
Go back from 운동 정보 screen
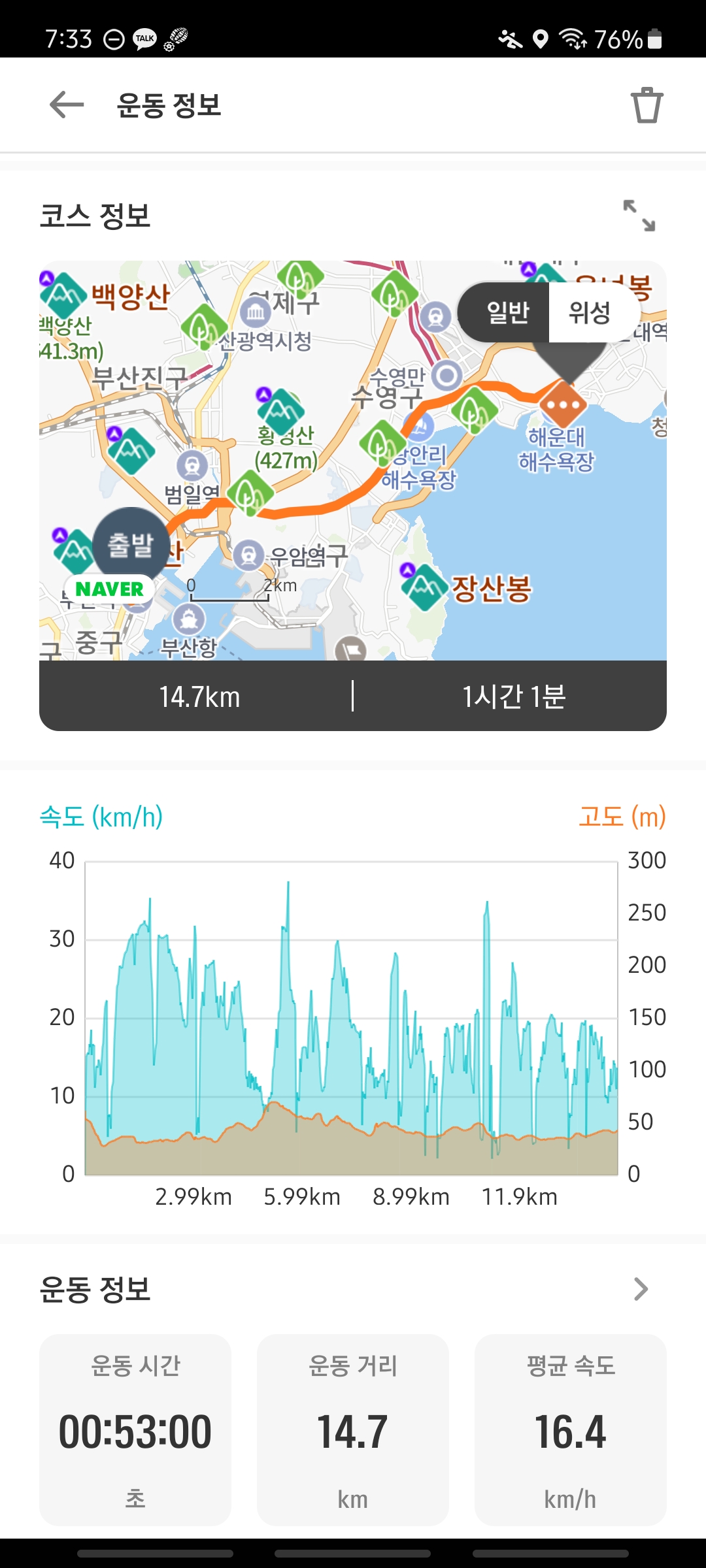point(67,105)
